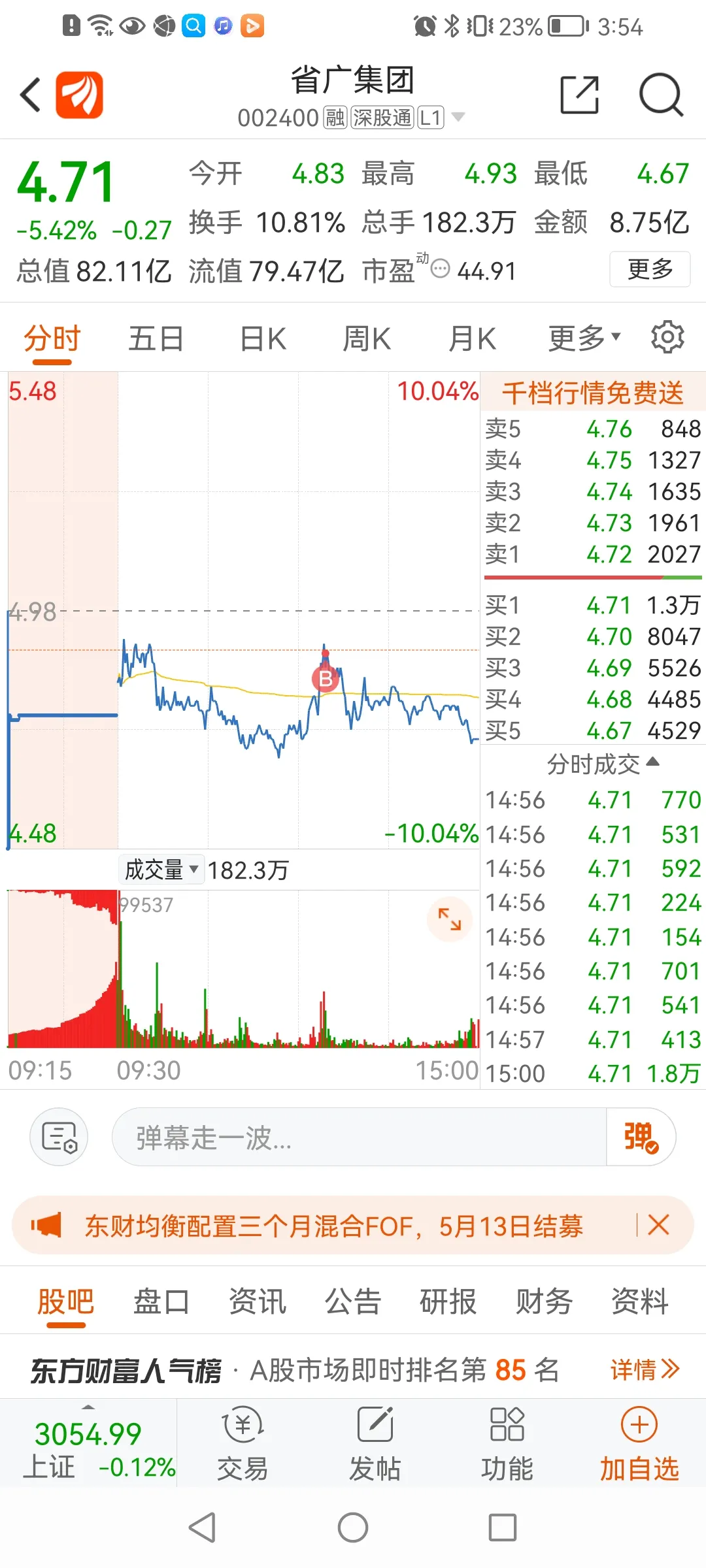Image resolution: width=706 pixels, height=1568 pixels.
Task: Open the search magnifier icon
Action: coord(661,95)
